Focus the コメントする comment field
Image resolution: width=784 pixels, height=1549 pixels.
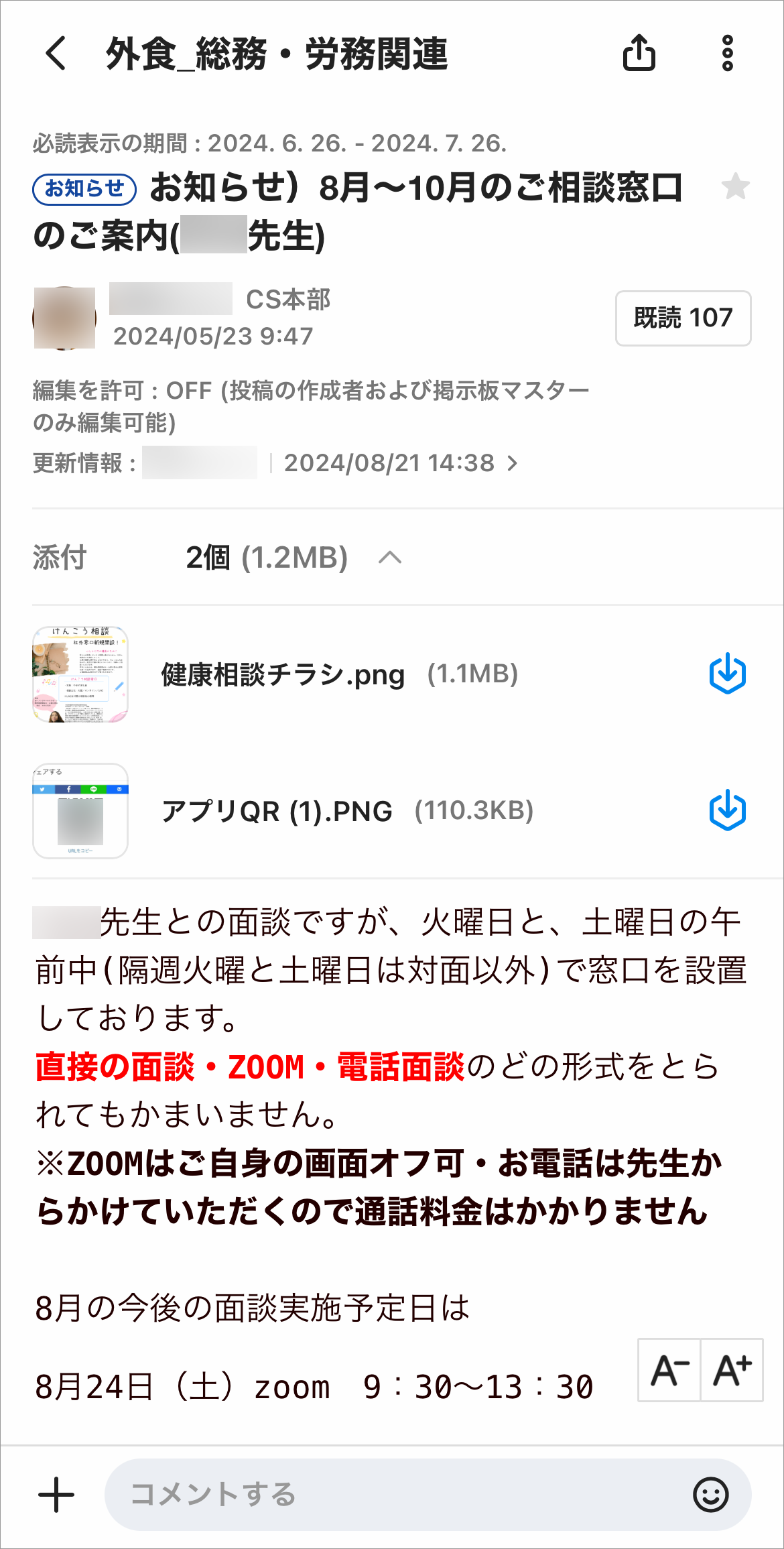[x=395, y=1495]
